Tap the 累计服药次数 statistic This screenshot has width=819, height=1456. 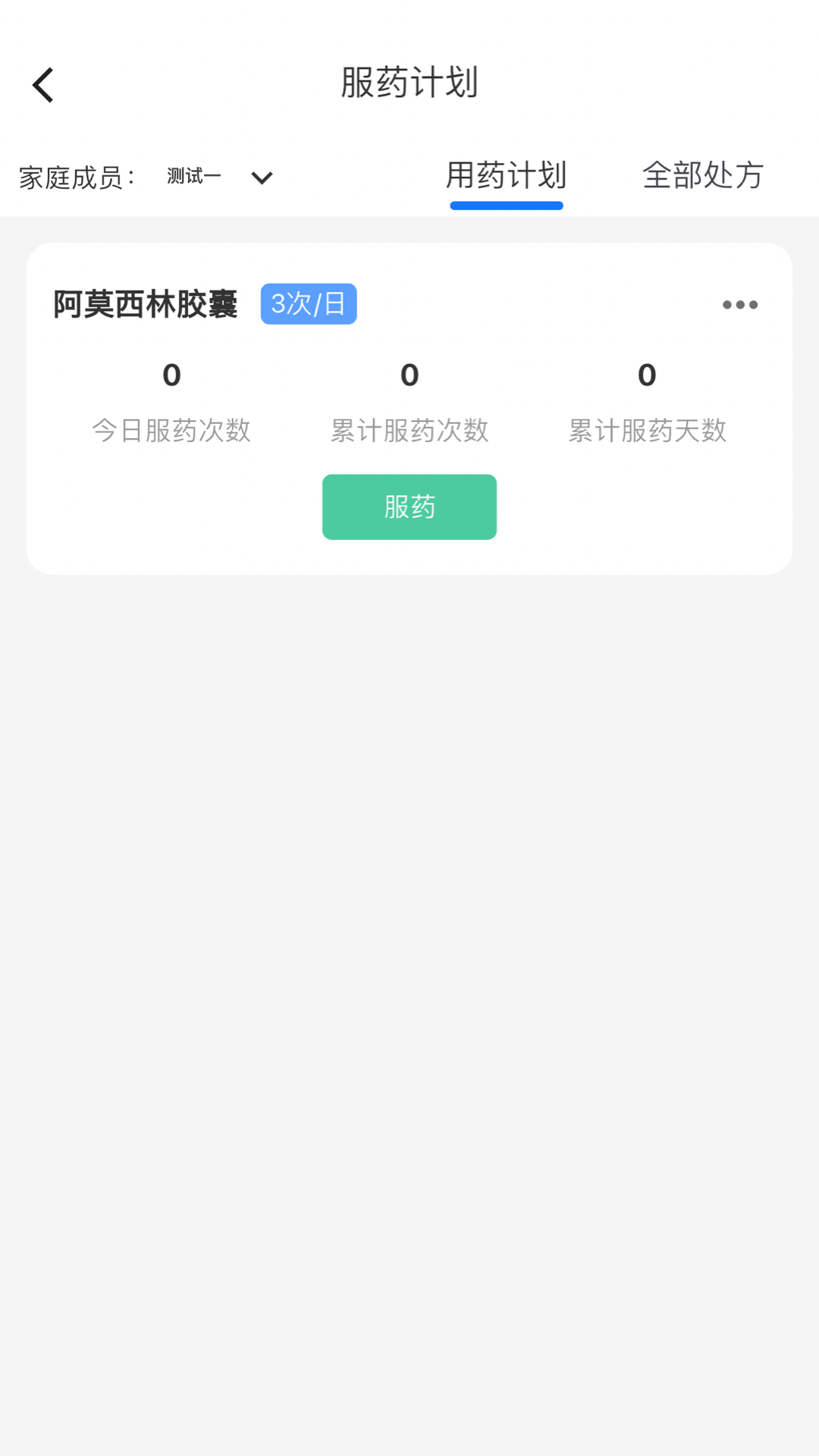(x=409, y=431)
